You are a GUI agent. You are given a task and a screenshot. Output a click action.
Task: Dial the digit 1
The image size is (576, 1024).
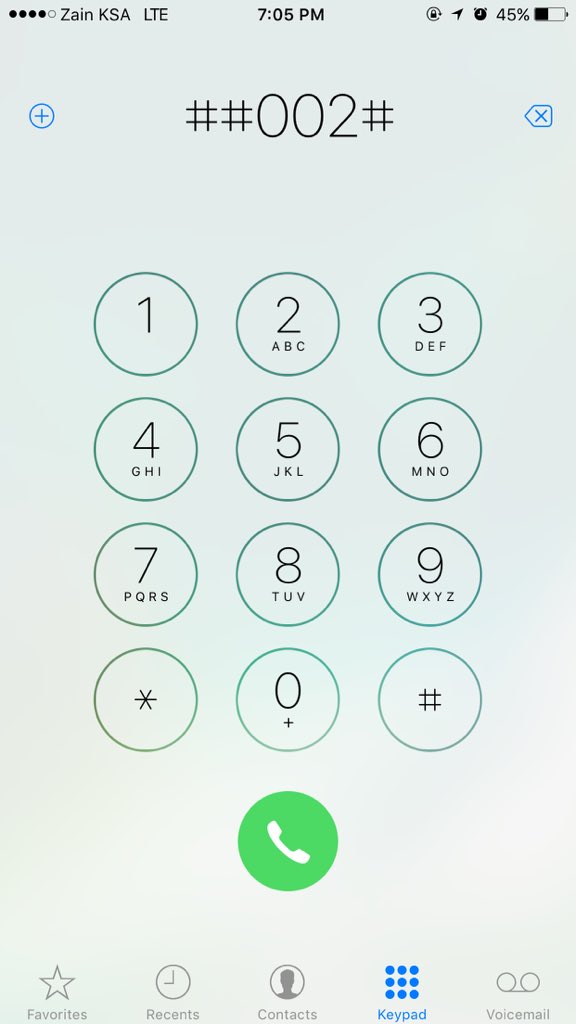tap(146, 324)
